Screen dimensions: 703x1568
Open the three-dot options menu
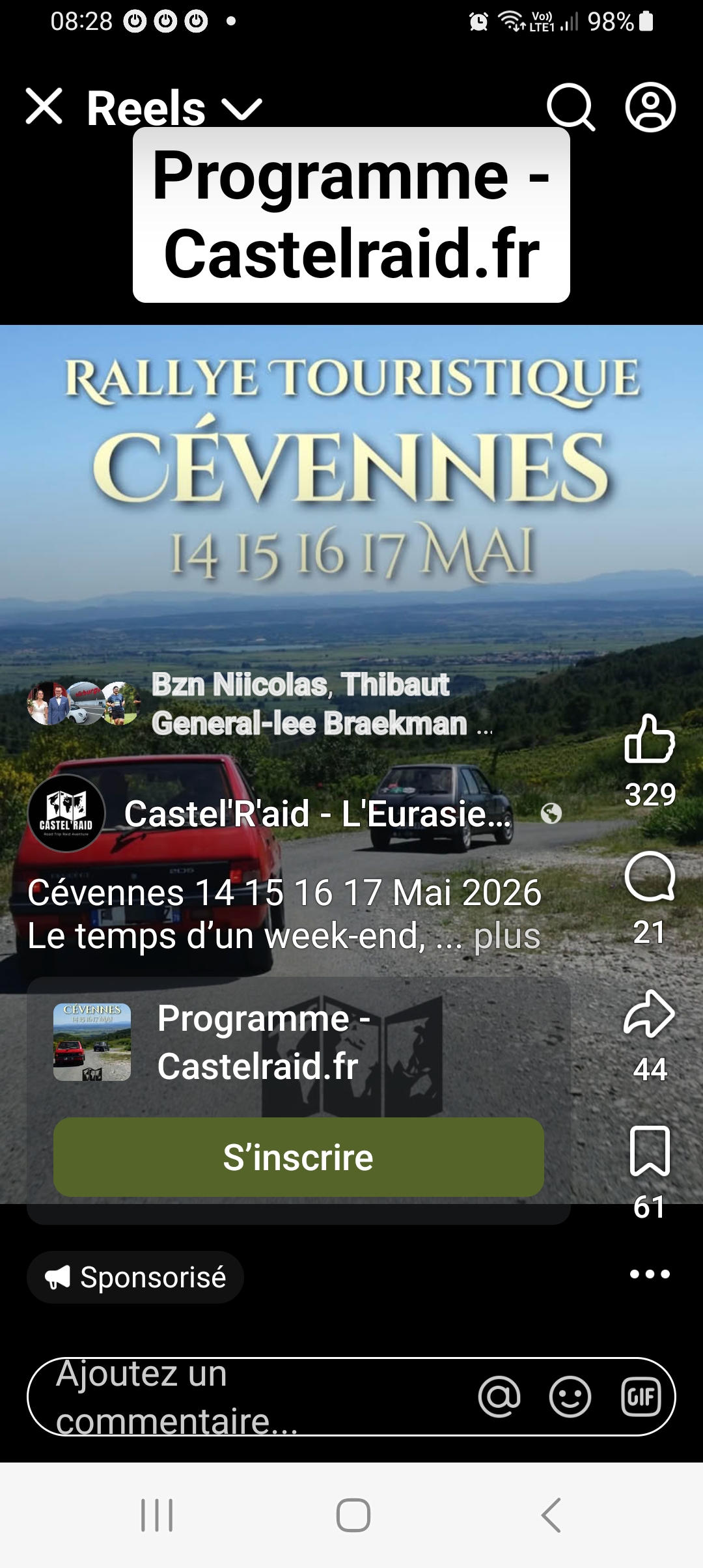pyautogui.click(x=649, y=1274)
